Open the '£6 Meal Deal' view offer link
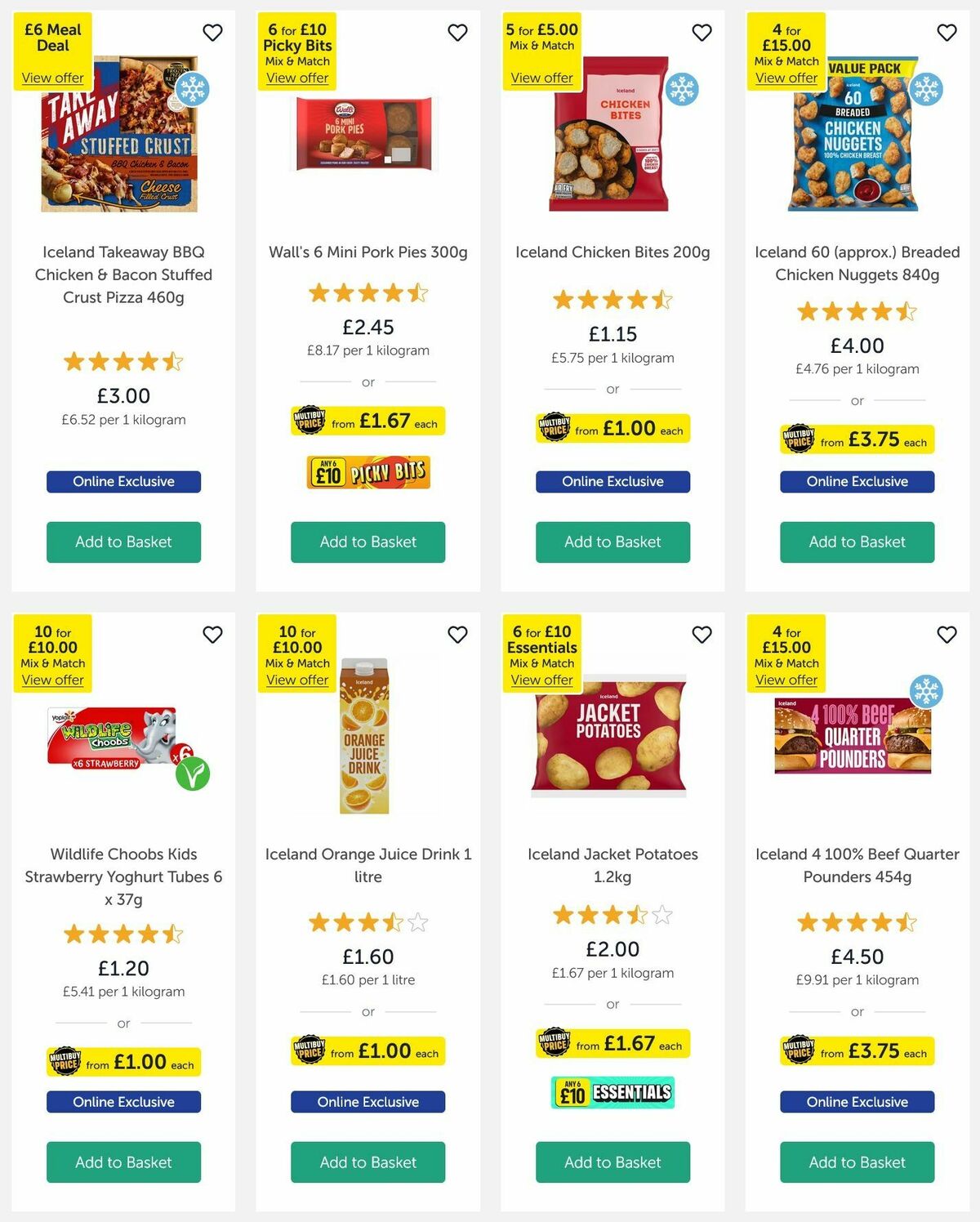The width and height of the screenshot is (980, 1222). pos(51,78)
